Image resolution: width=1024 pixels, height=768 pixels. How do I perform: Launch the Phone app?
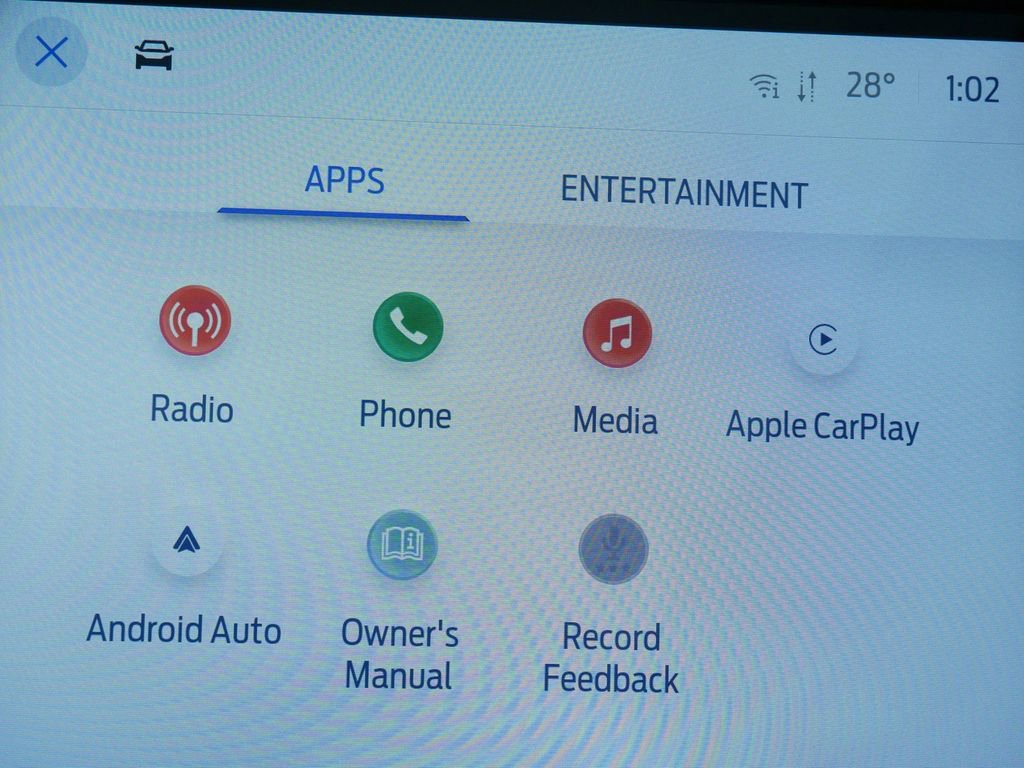click(407, 327)
